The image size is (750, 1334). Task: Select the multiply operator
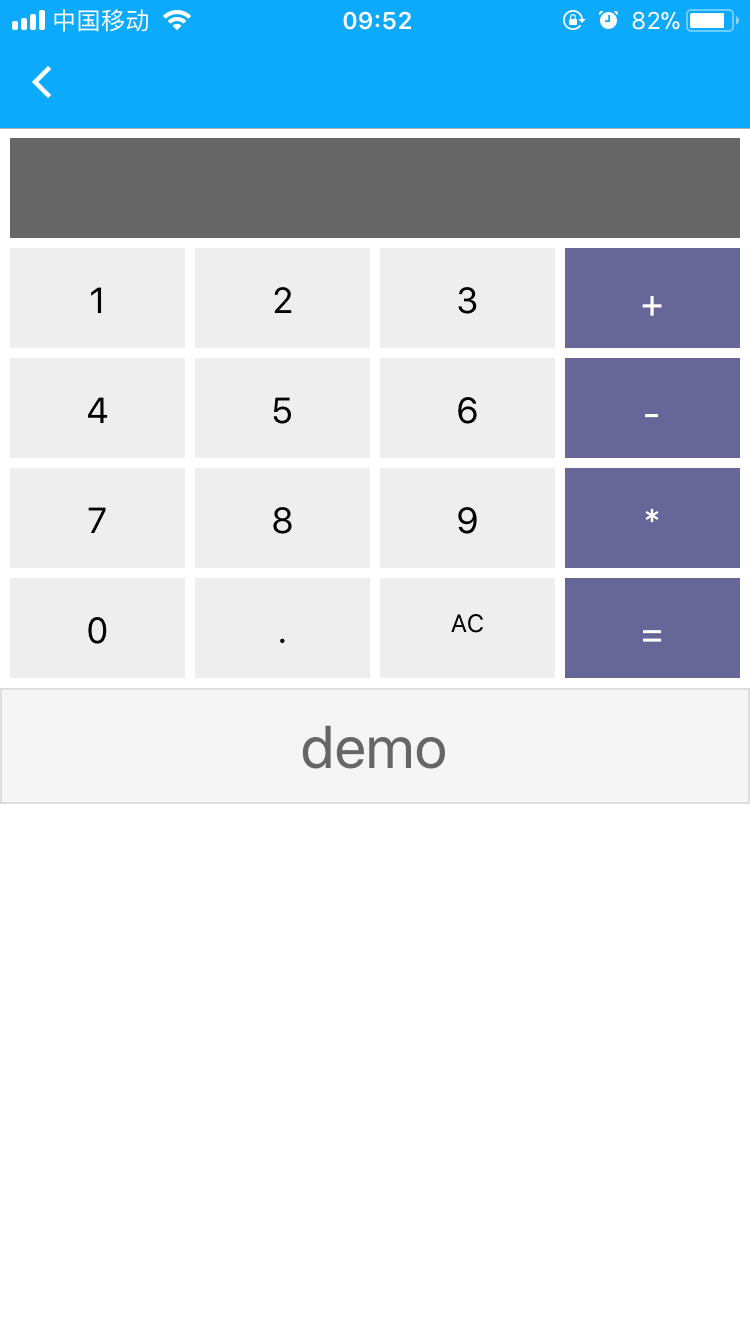pos(652,518)
